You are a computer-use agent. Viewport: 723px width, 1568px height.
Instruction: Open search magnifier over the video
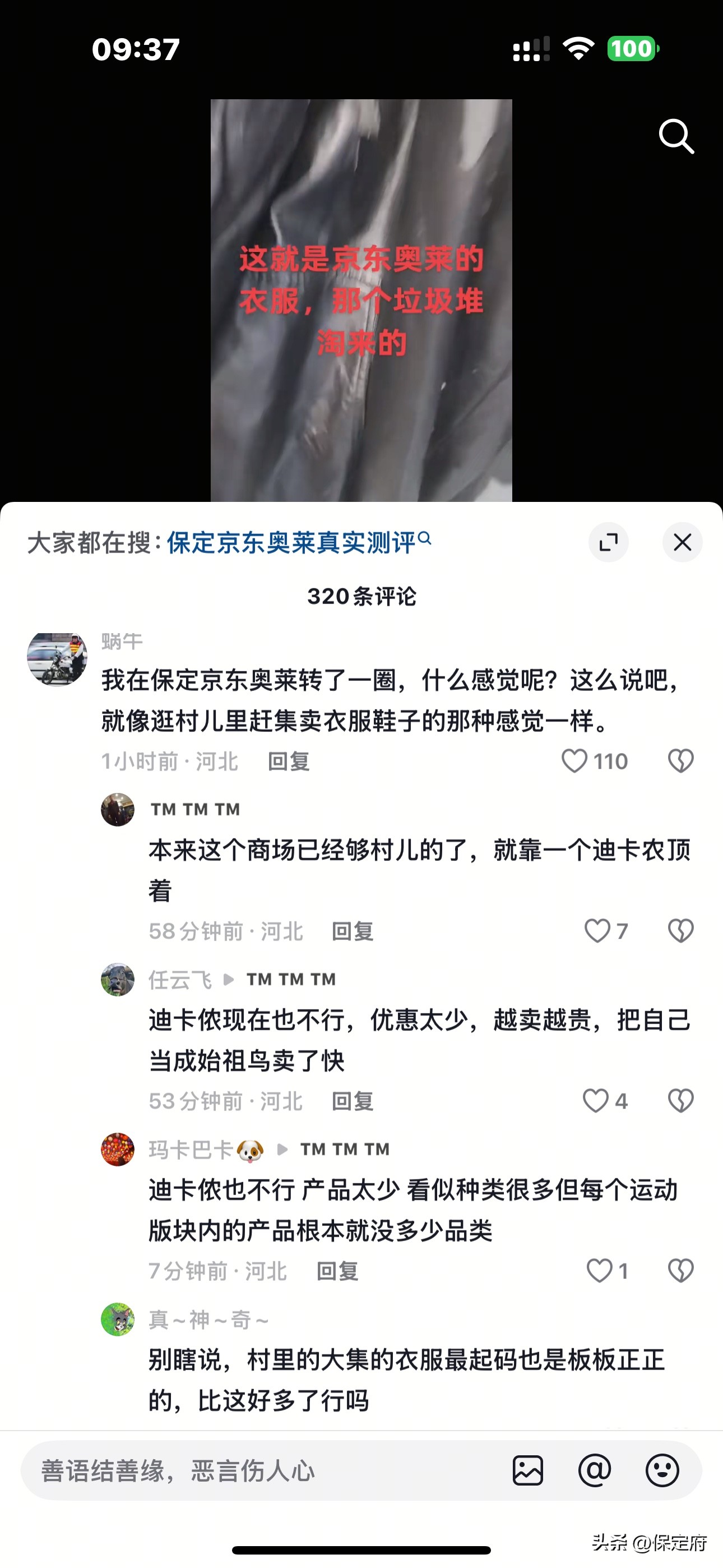676,136
